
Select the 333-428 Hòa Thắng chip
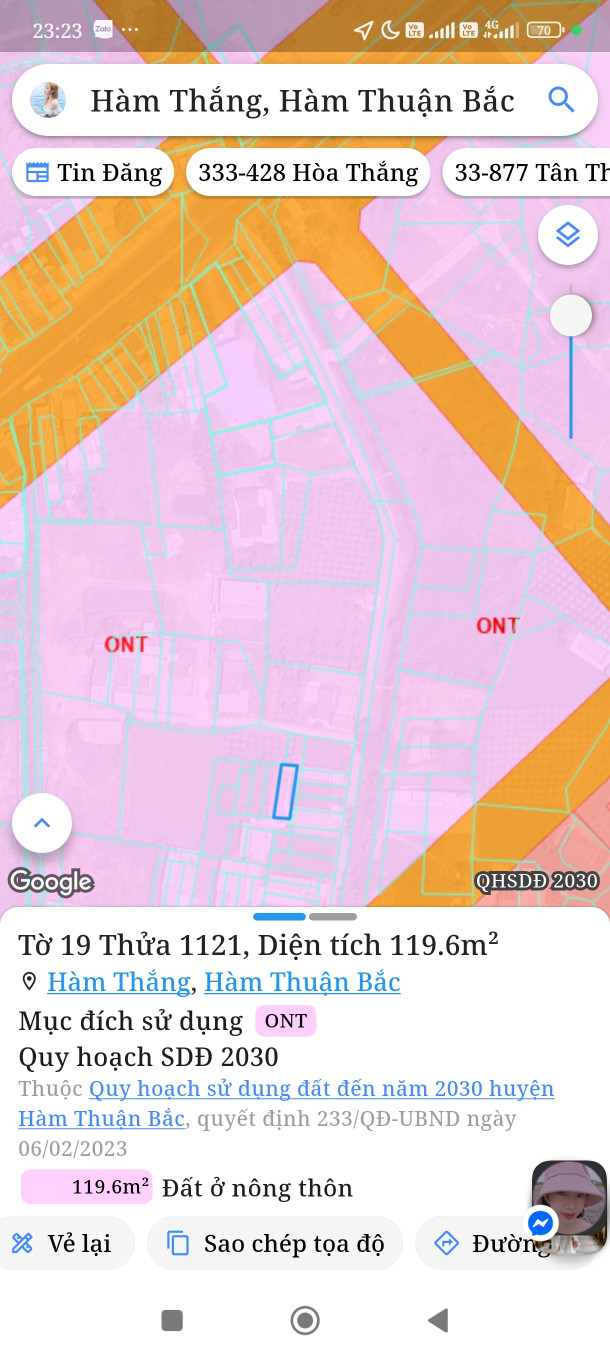[308, 173]
